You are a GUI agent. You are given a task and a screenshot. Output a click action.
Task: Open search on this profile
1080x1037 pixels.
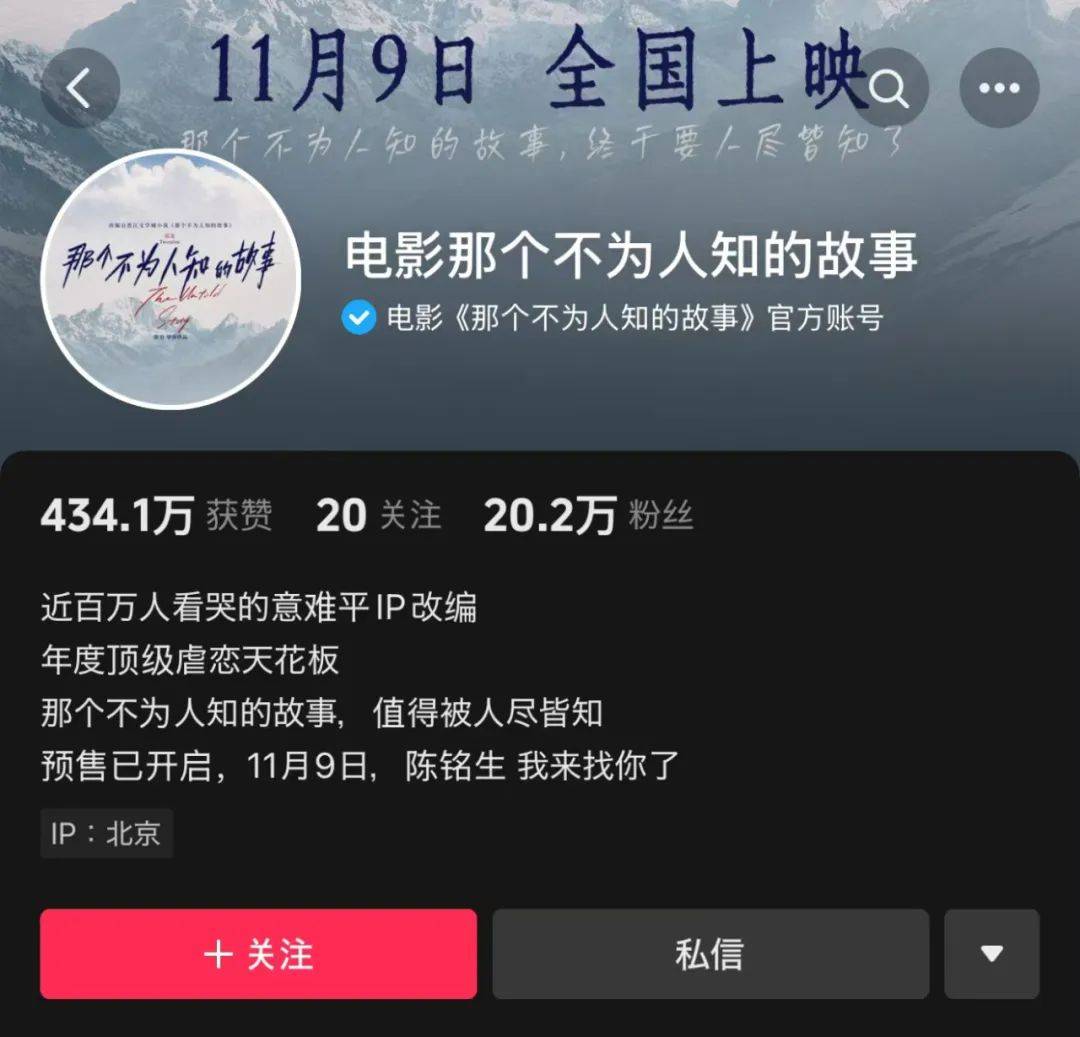(889, 88)
